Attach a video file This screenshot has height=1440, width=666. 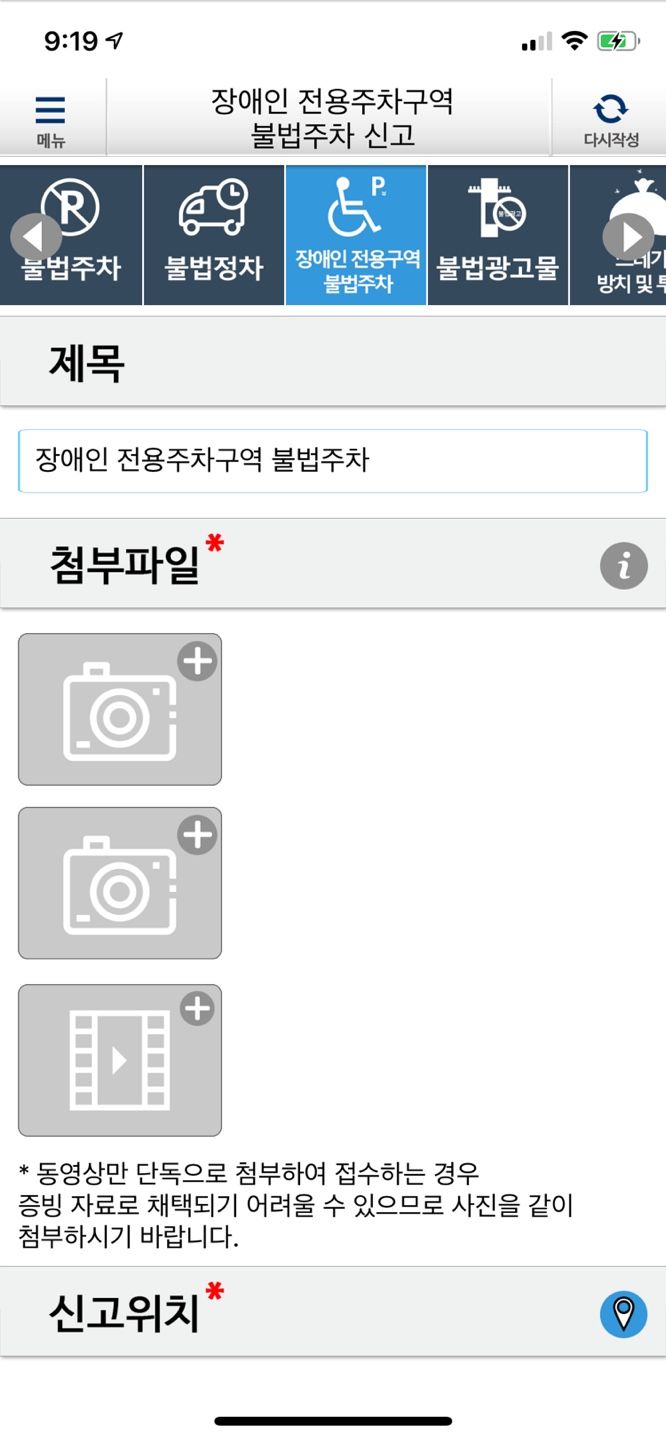pos(120,1060)
